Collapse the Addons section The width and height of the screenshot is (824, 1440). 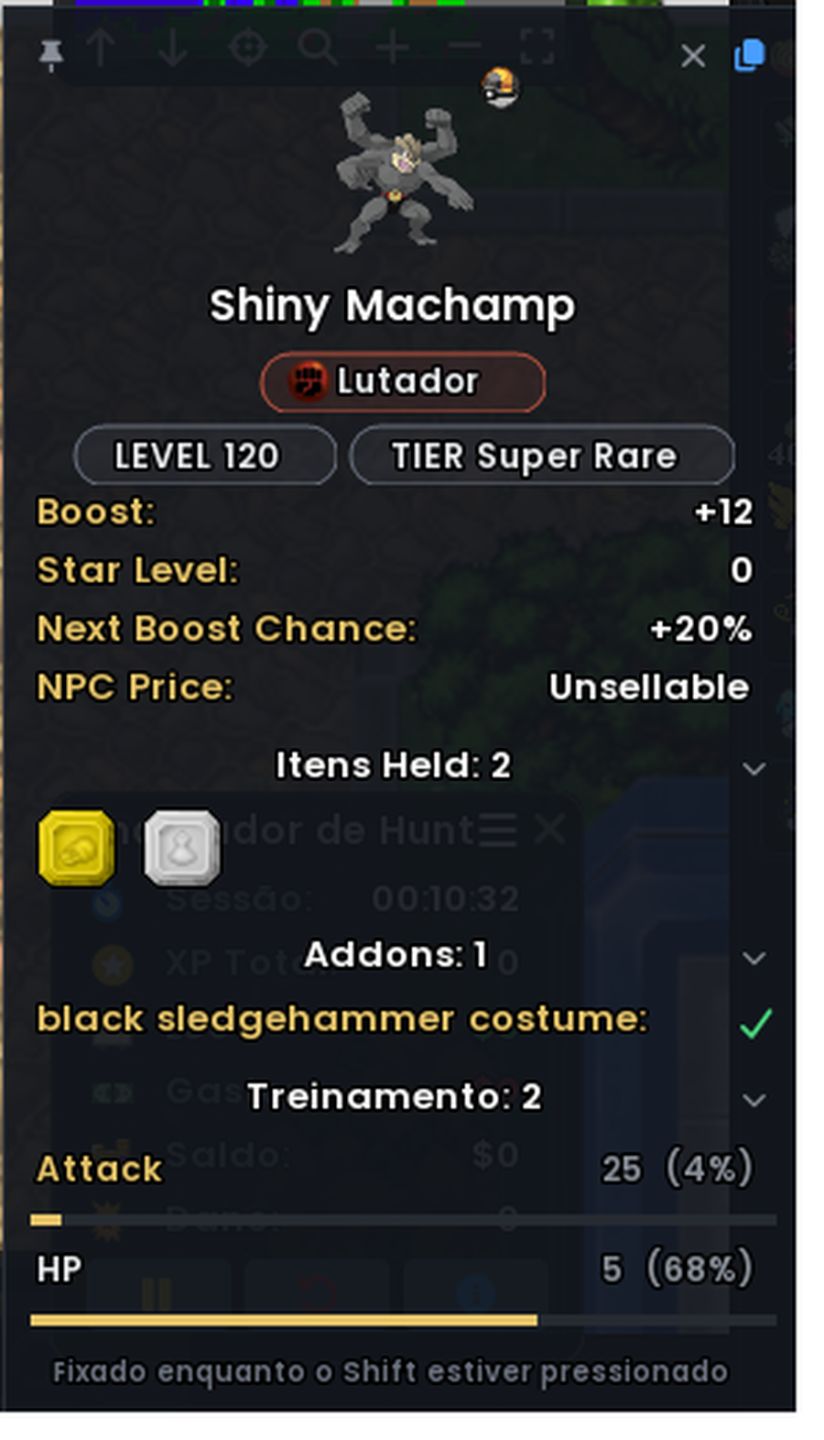[755, 958]
